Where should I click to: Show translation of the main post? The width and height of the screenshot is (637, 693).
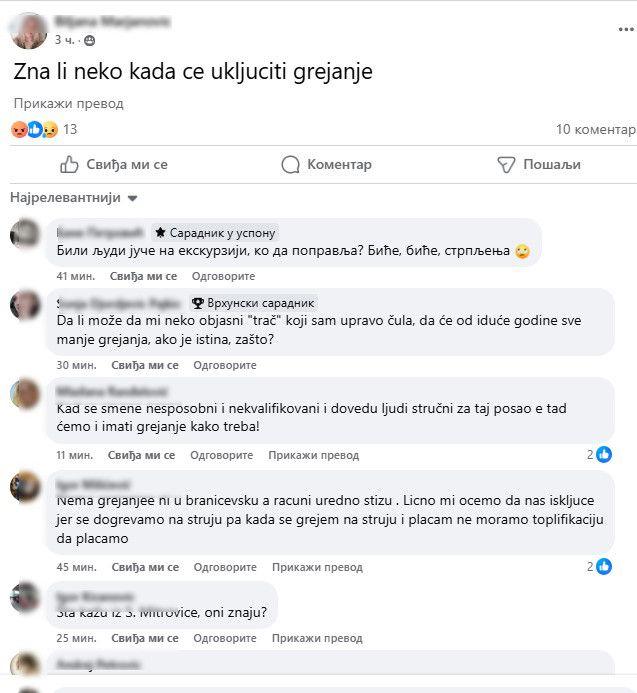[x=69, y=103]
